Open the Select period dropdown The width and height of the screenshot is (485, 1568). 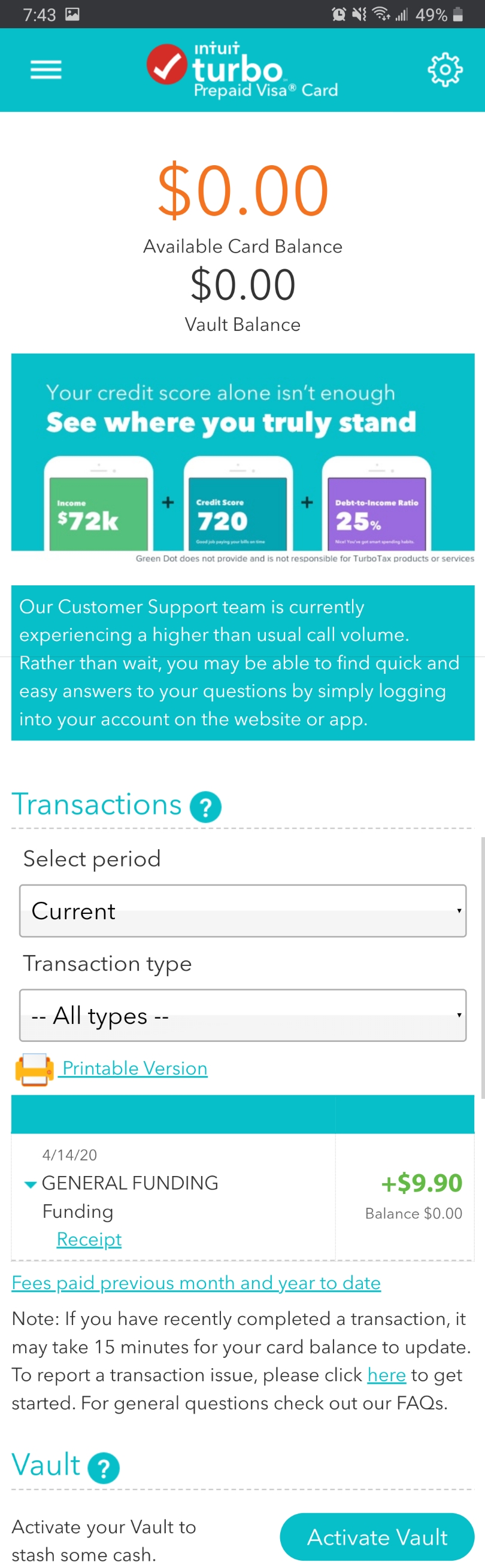pyautogui.click(x=242, y=911)
